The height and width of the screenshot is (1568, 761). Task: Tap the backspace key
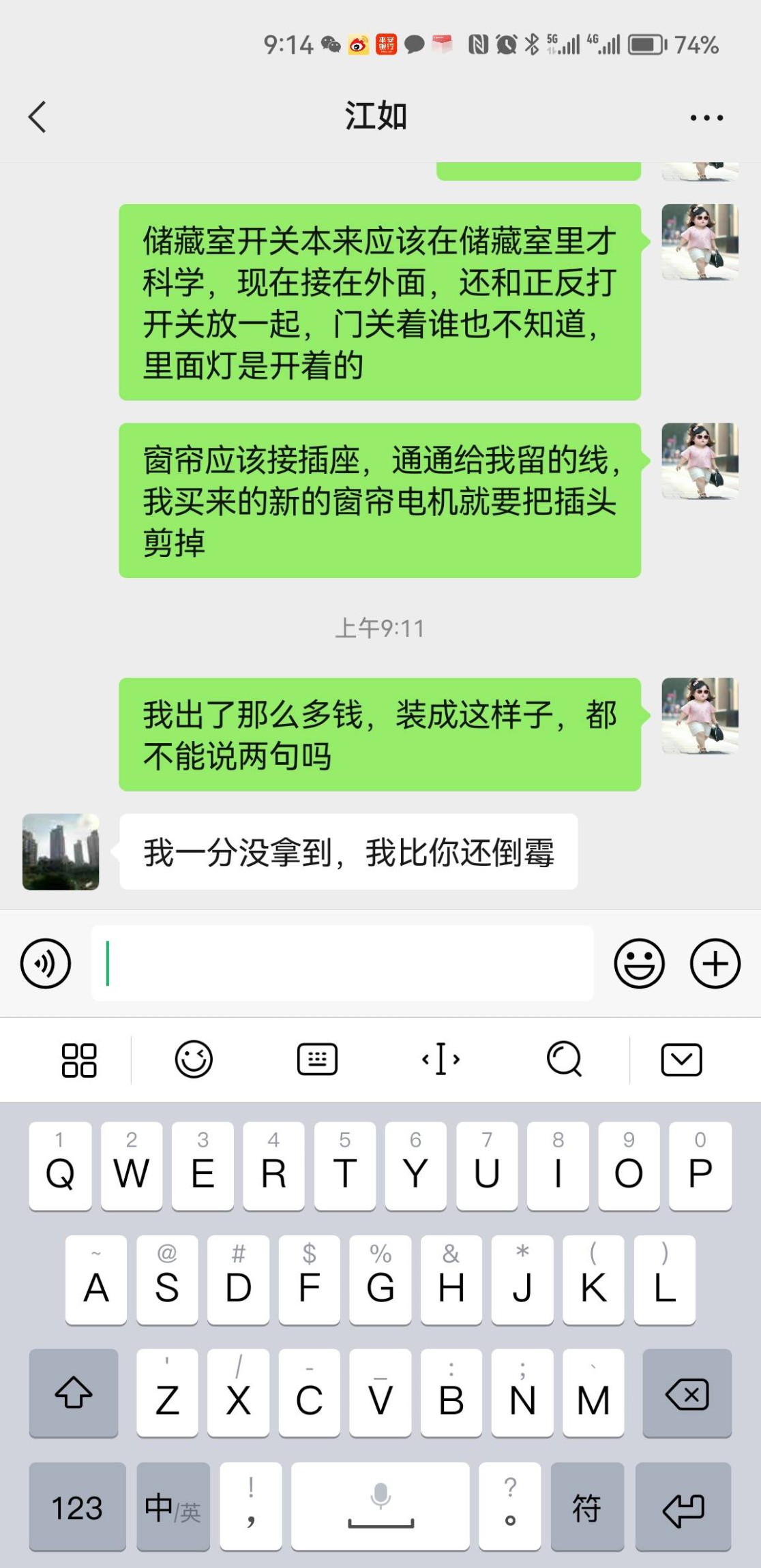(x=687, y=1393)
